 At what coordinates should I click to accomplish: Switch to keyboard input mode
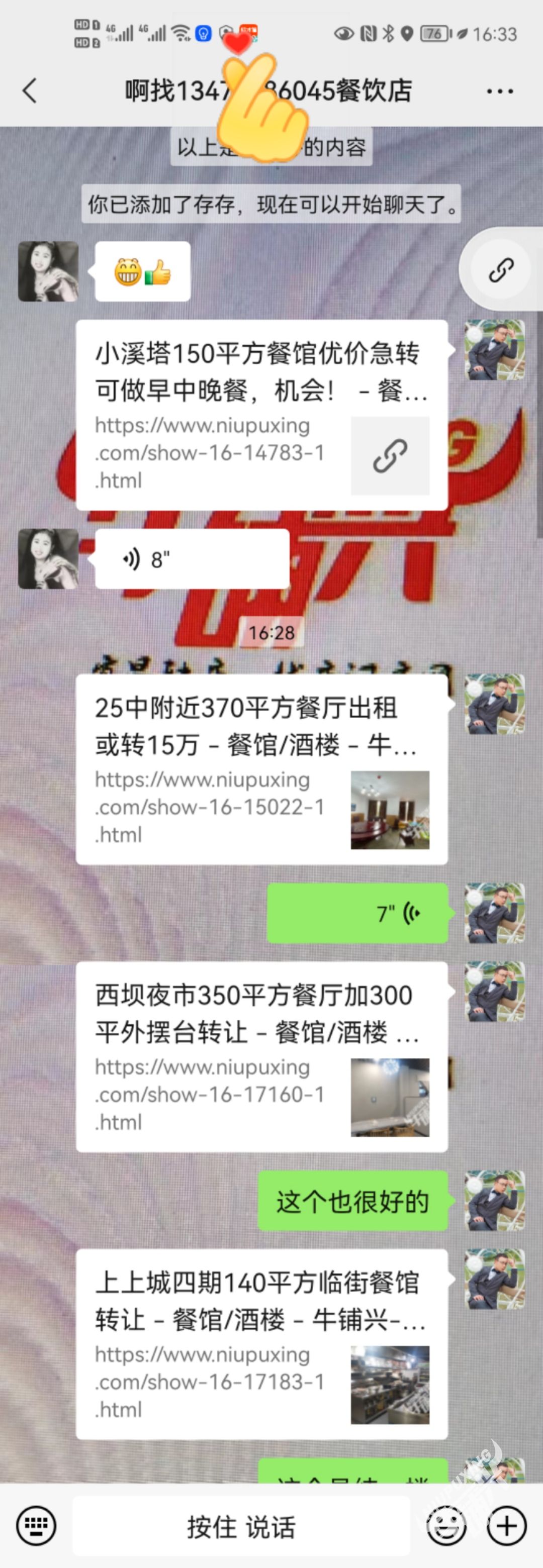36,1525
